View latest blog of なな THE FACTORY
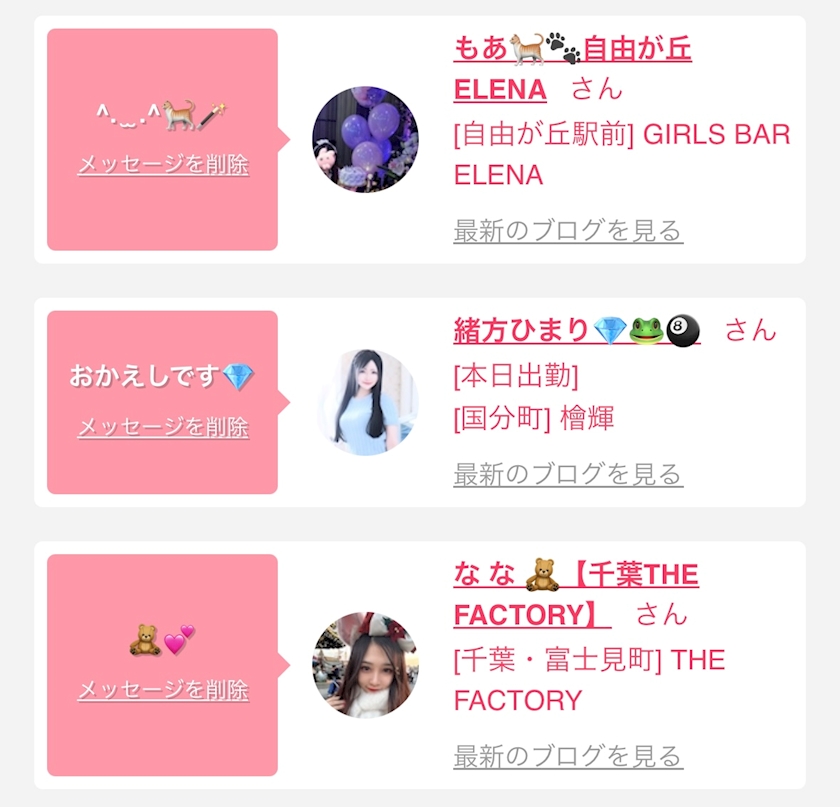This screenshot has width=840, height=807. click(x=567, y=756)
